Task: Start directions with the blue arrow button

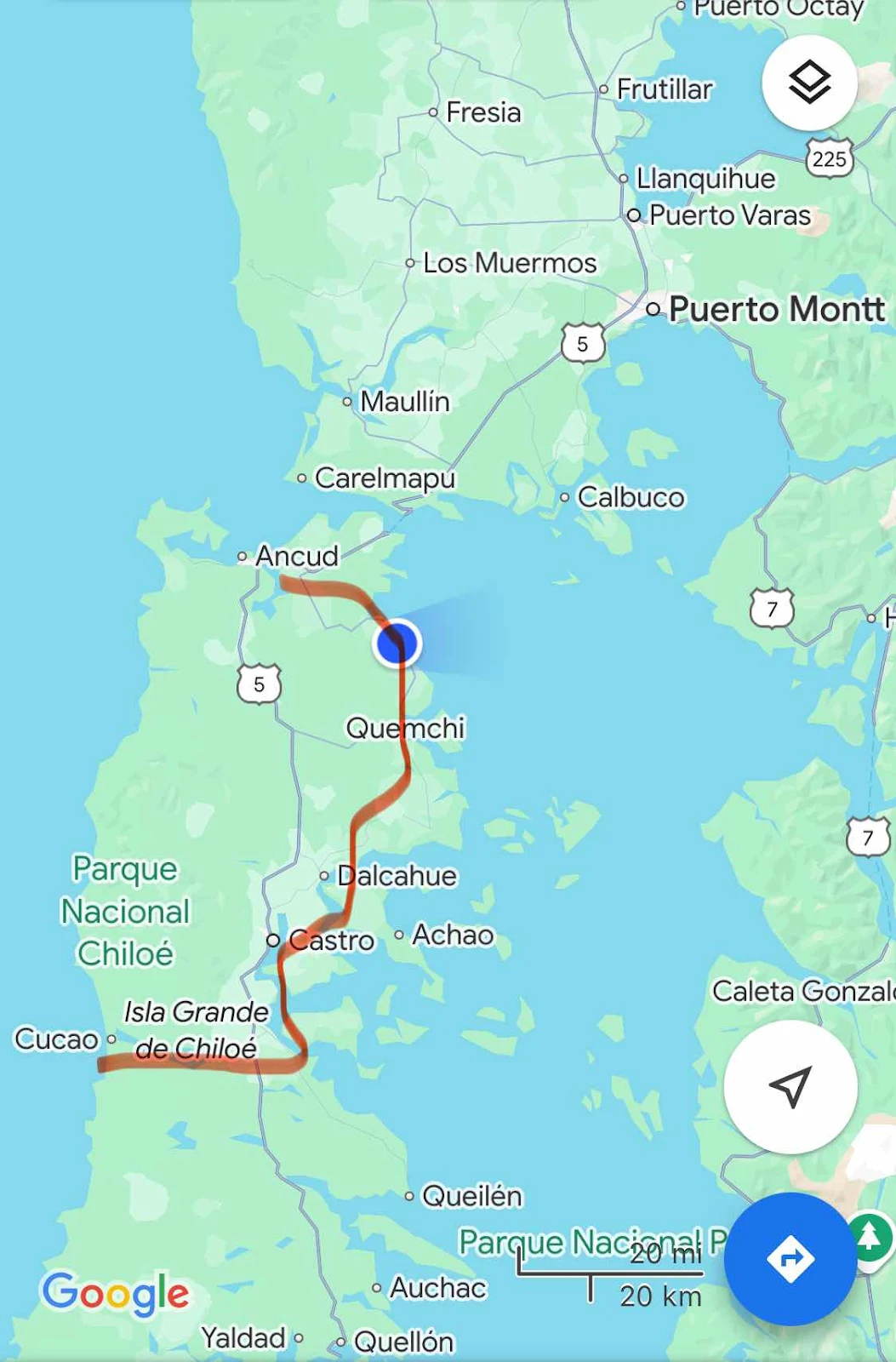Action: pos(790,1258)
